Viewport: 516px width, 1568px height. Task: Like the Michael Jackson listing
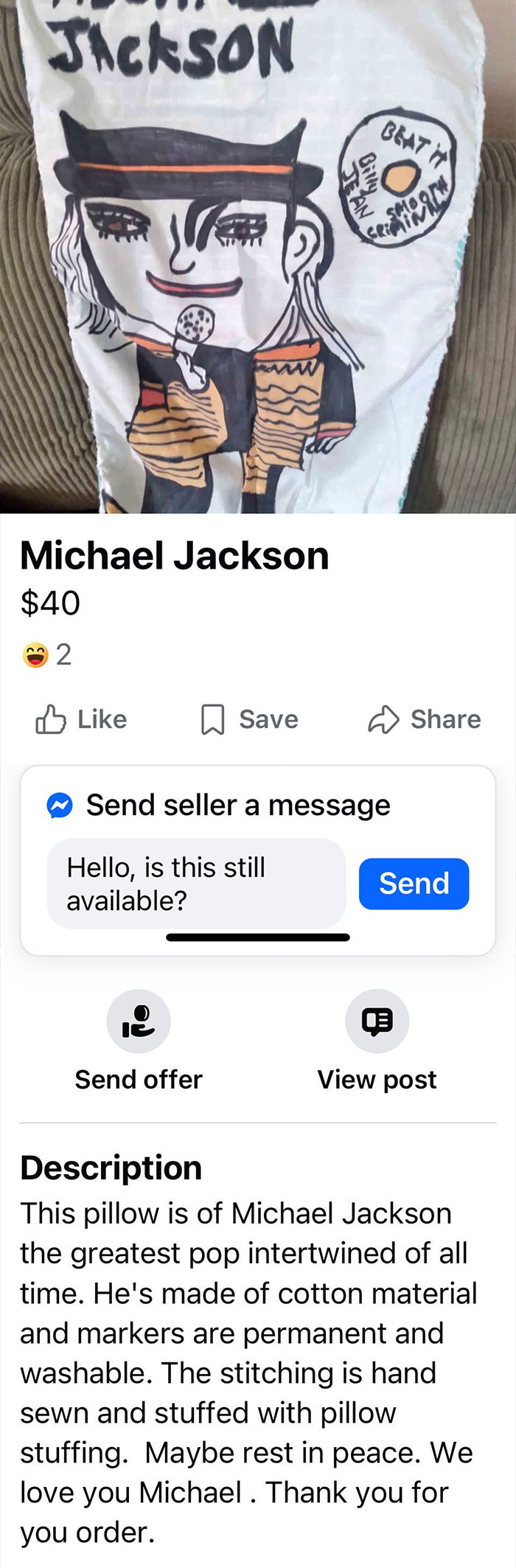(81, 719)
